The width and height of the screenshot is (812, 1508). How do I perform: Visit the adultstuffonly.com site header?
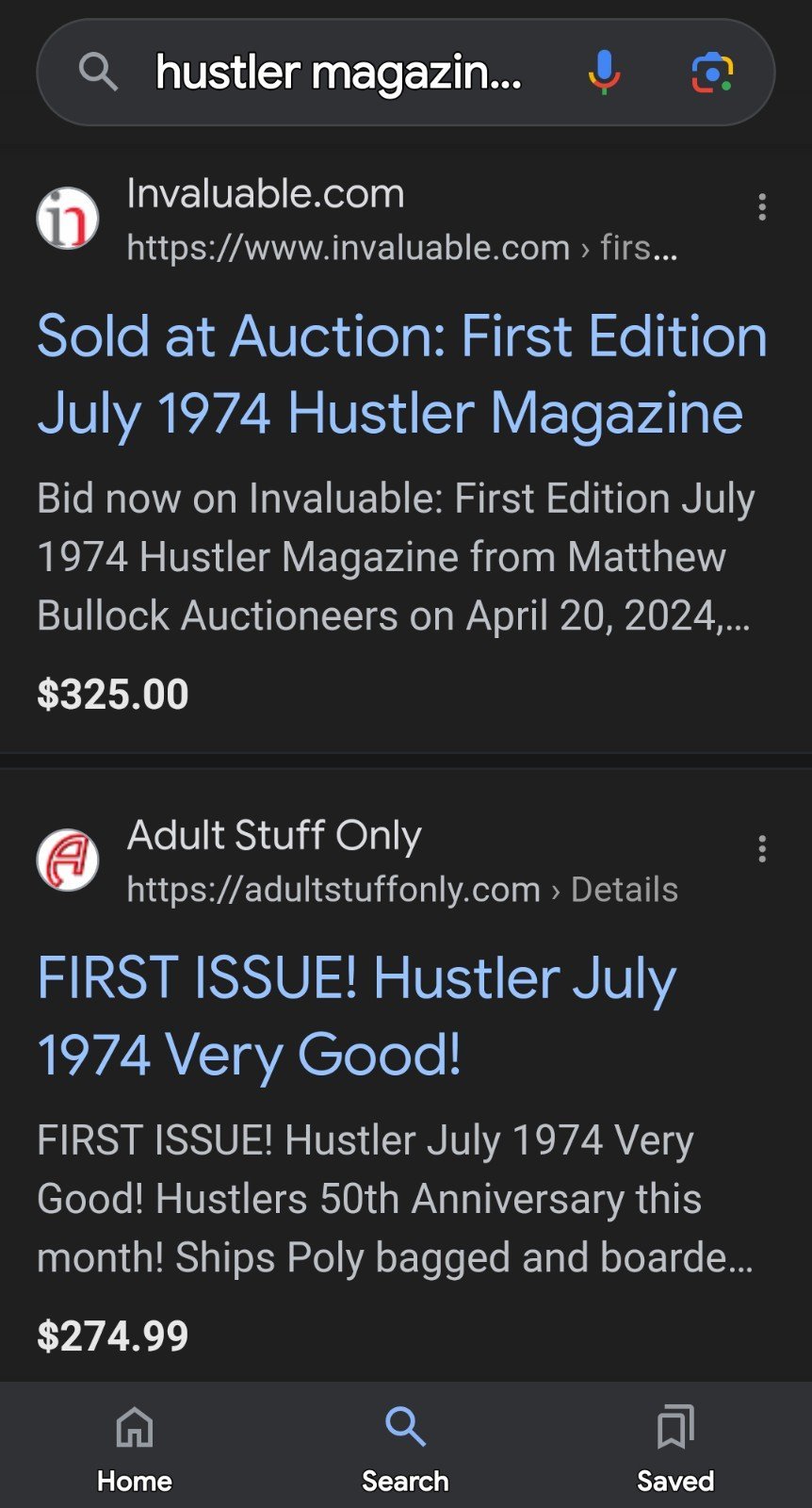(x=358, y=861)
